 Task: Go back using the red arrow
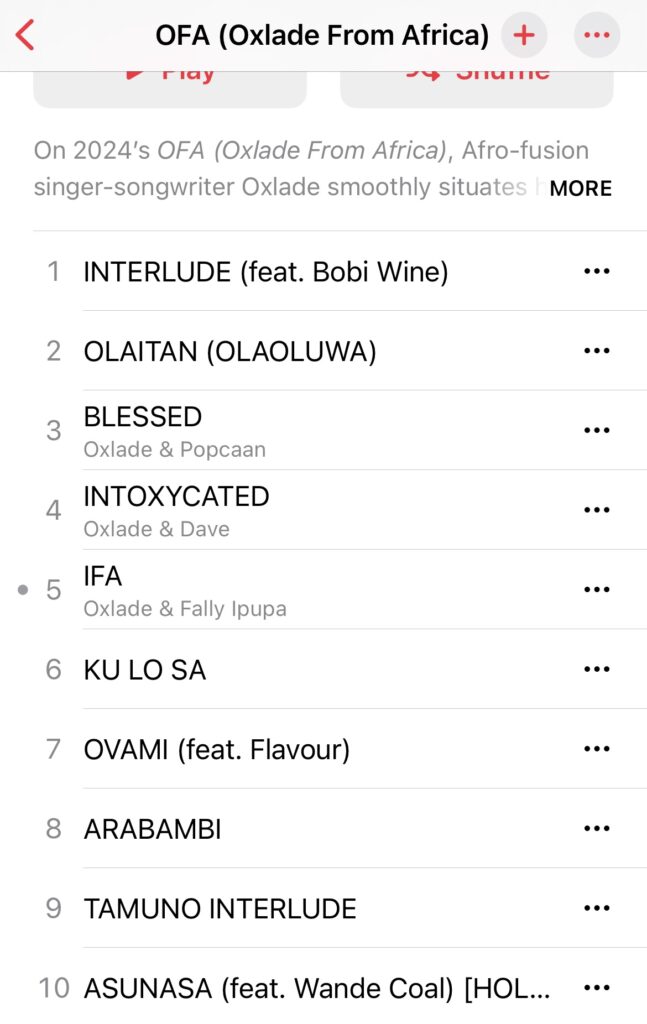click(x=26, y=36)
